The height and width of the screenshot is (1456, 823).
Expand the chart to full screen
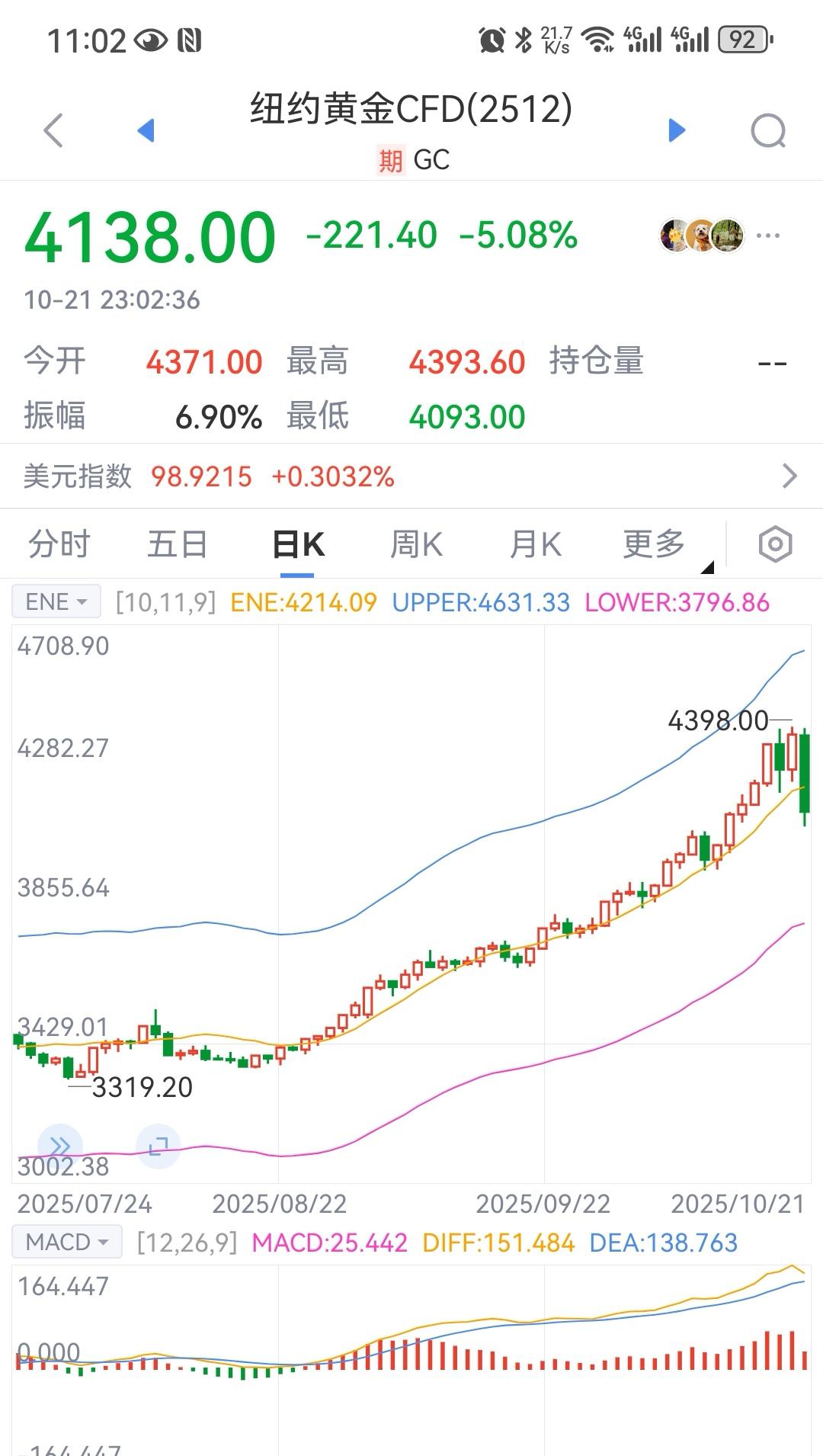pos(158,1146)
